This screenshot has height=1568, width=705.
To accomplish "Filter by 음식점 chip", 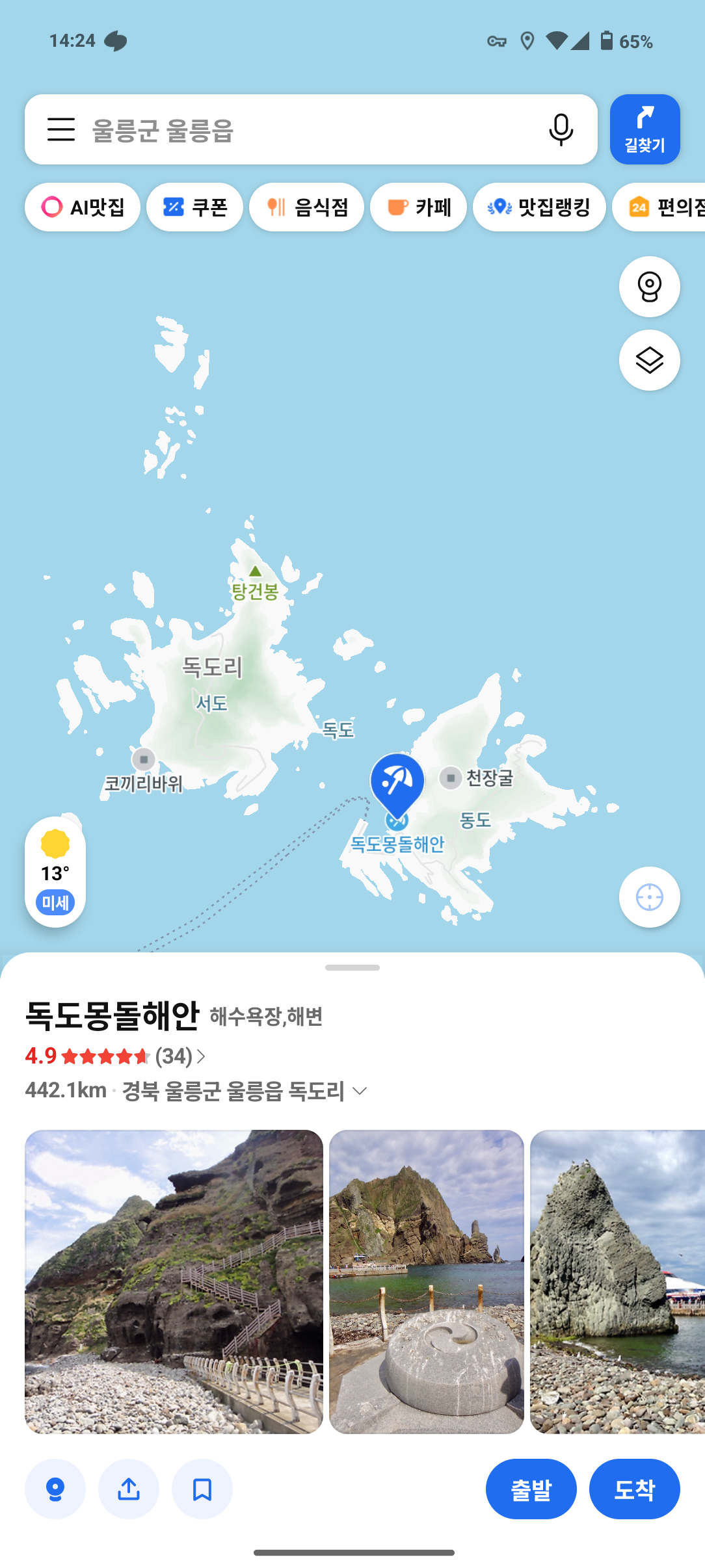I will 306,207.
